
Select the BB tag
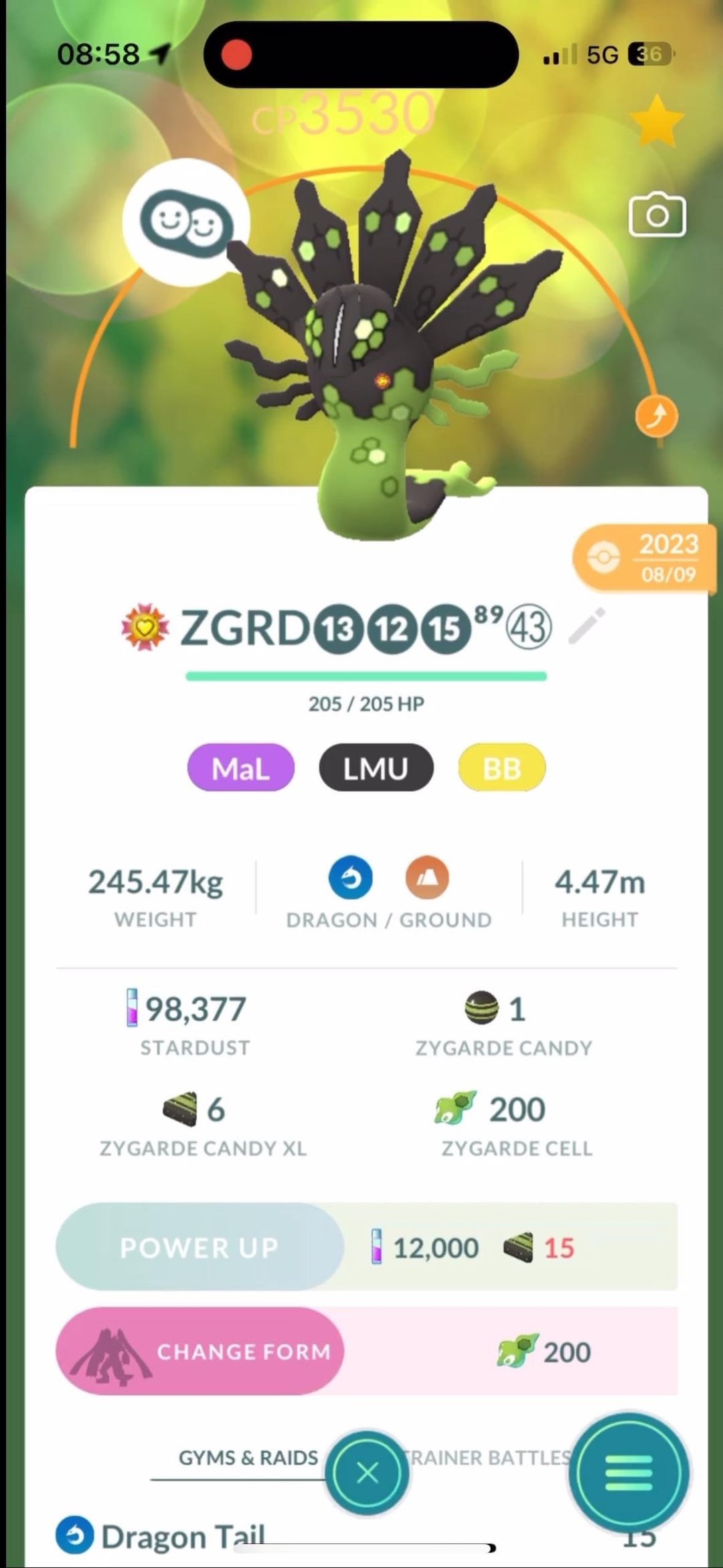click(x=501, y=768)
